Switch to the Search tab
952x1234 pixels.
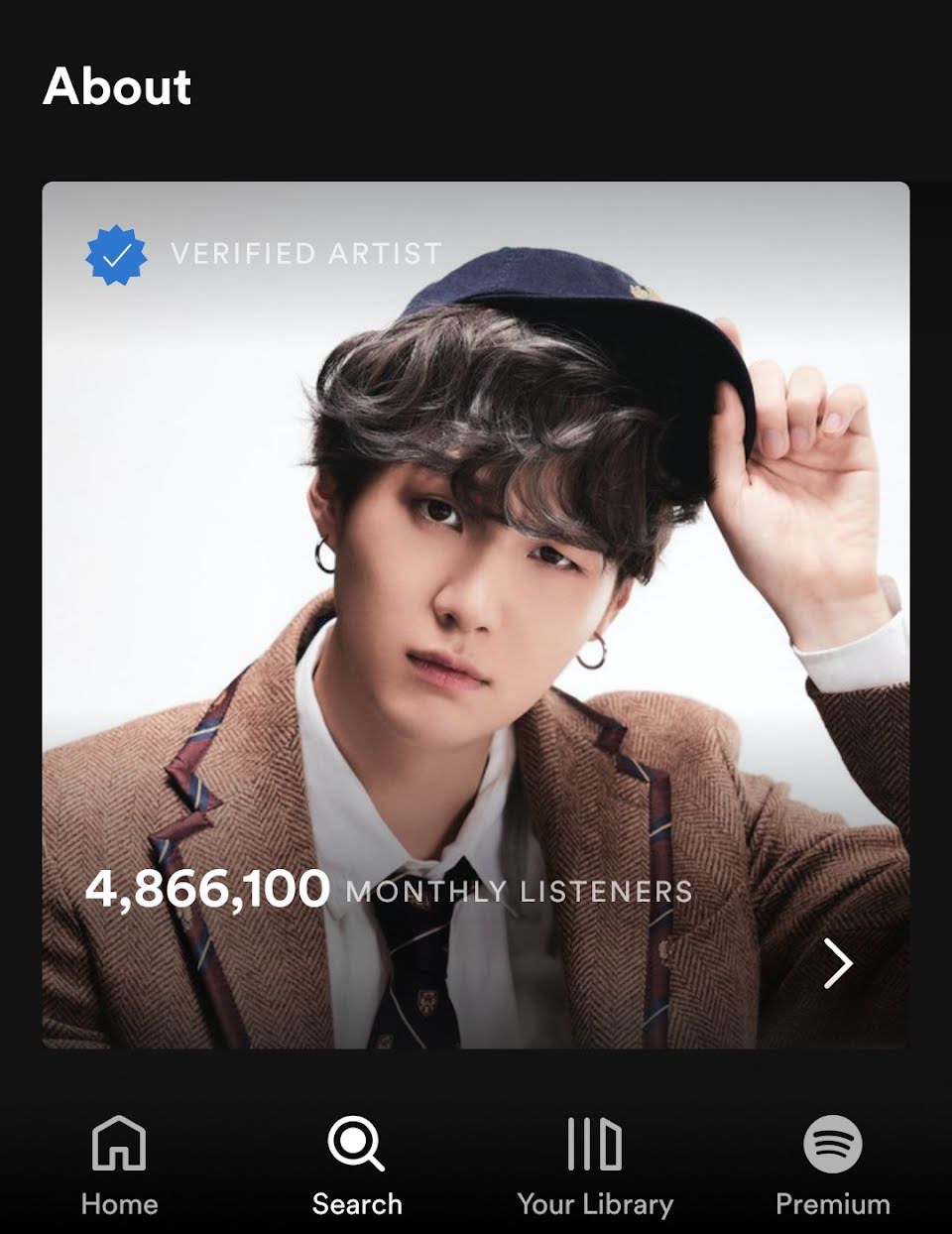[357, 1165]
